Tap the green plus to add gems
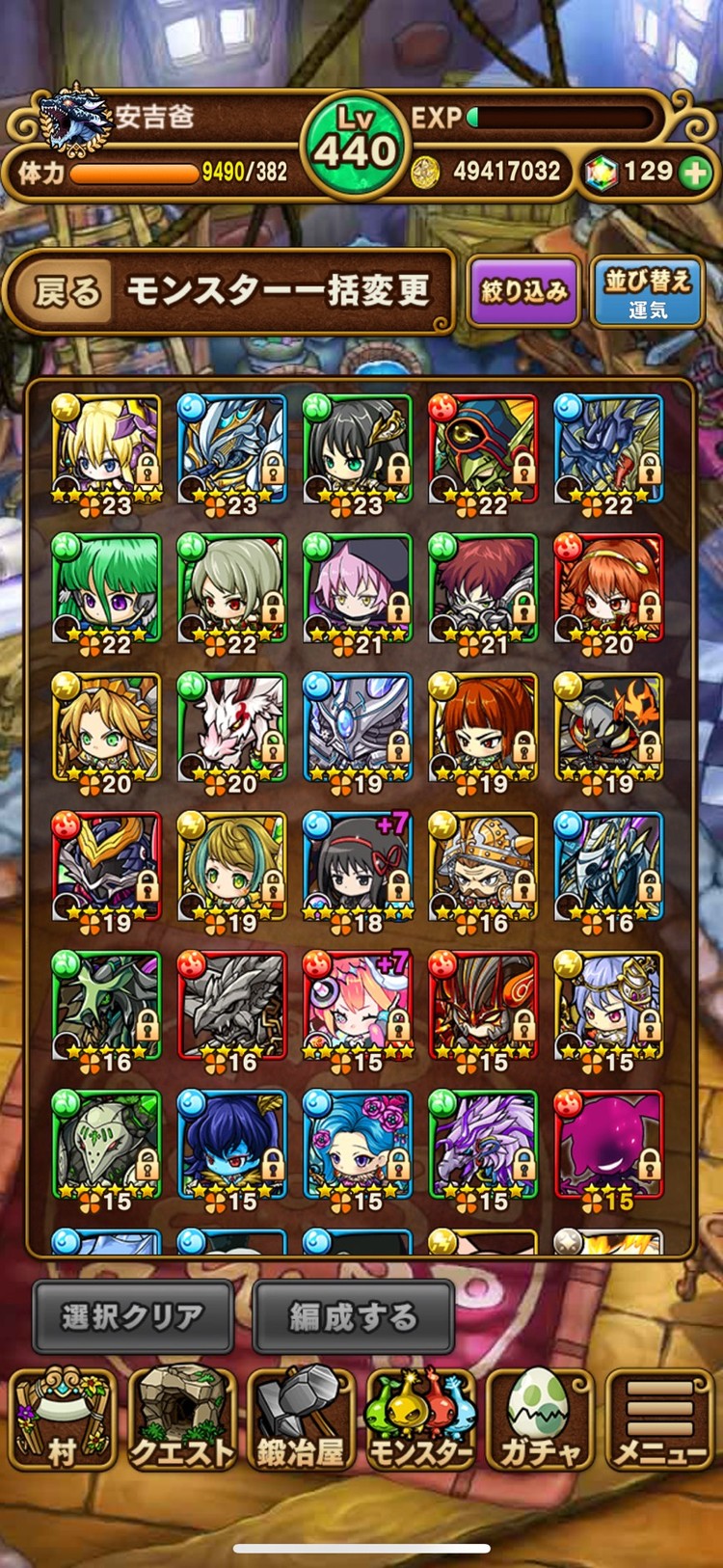 click(693, 173)
